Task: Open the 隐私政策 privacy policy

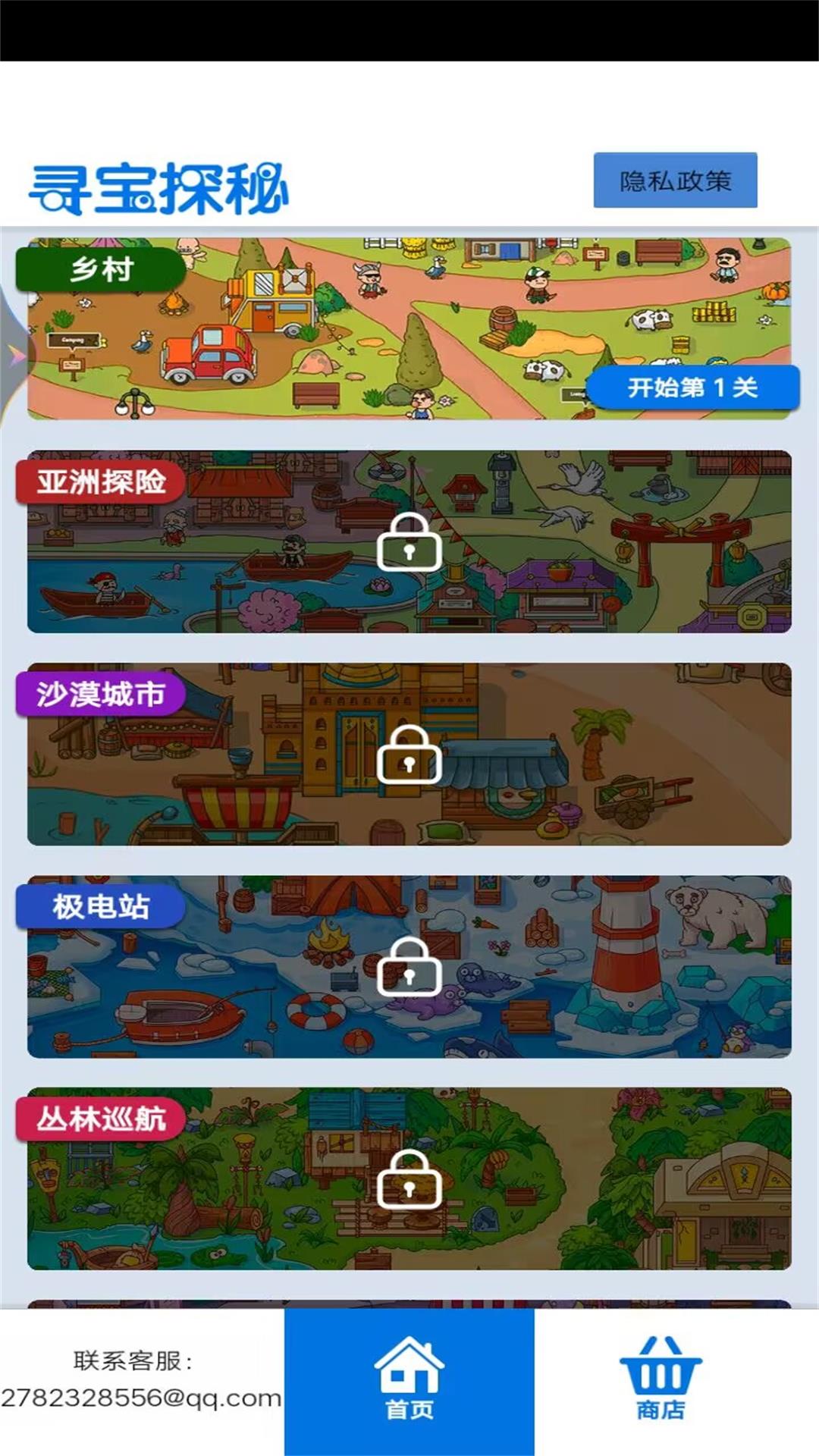Action: [x=675, y=180]
